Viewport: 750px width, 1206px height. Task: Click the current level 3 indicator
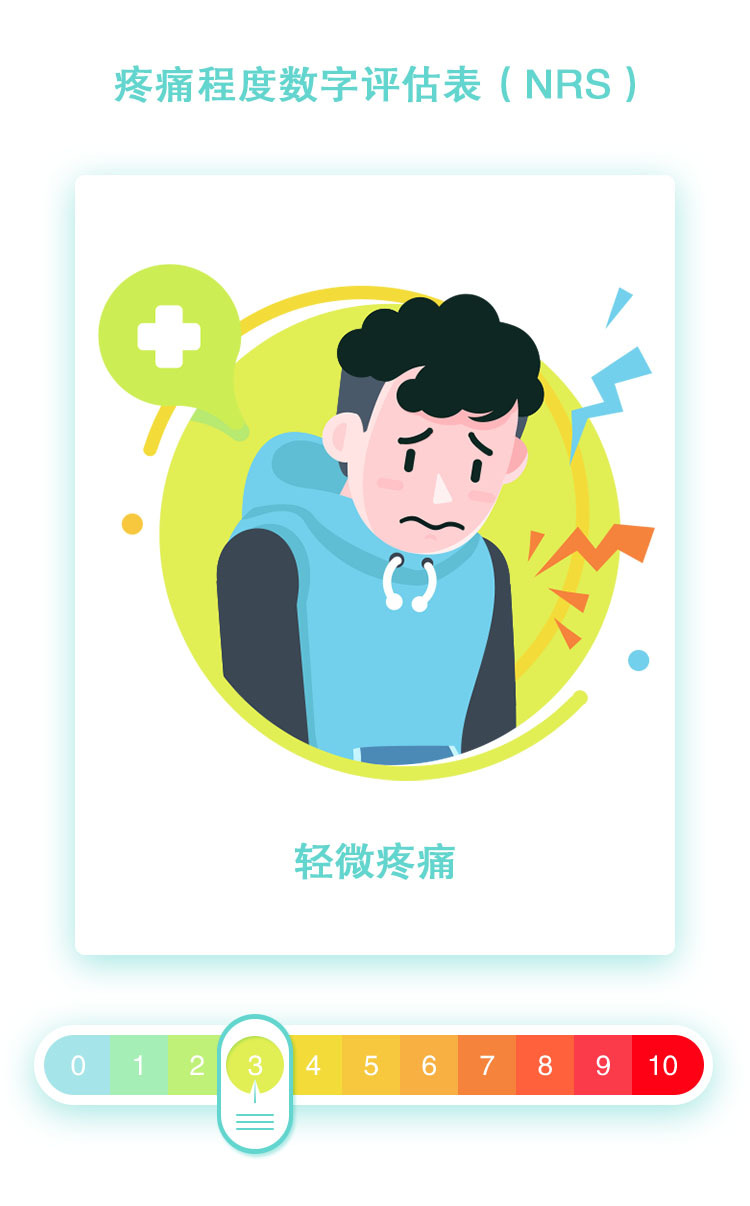254,1066
